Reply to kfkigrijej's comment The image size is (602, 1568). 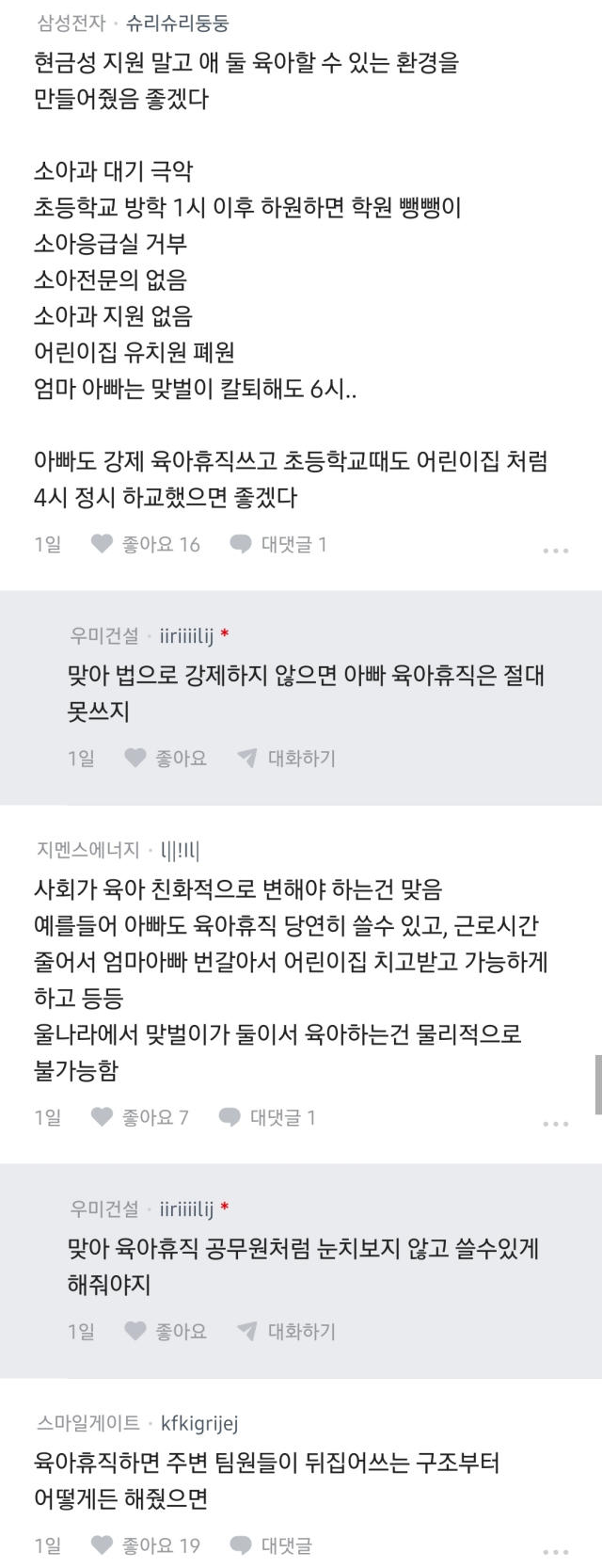pyautogui.click(x=271, y=1544)
